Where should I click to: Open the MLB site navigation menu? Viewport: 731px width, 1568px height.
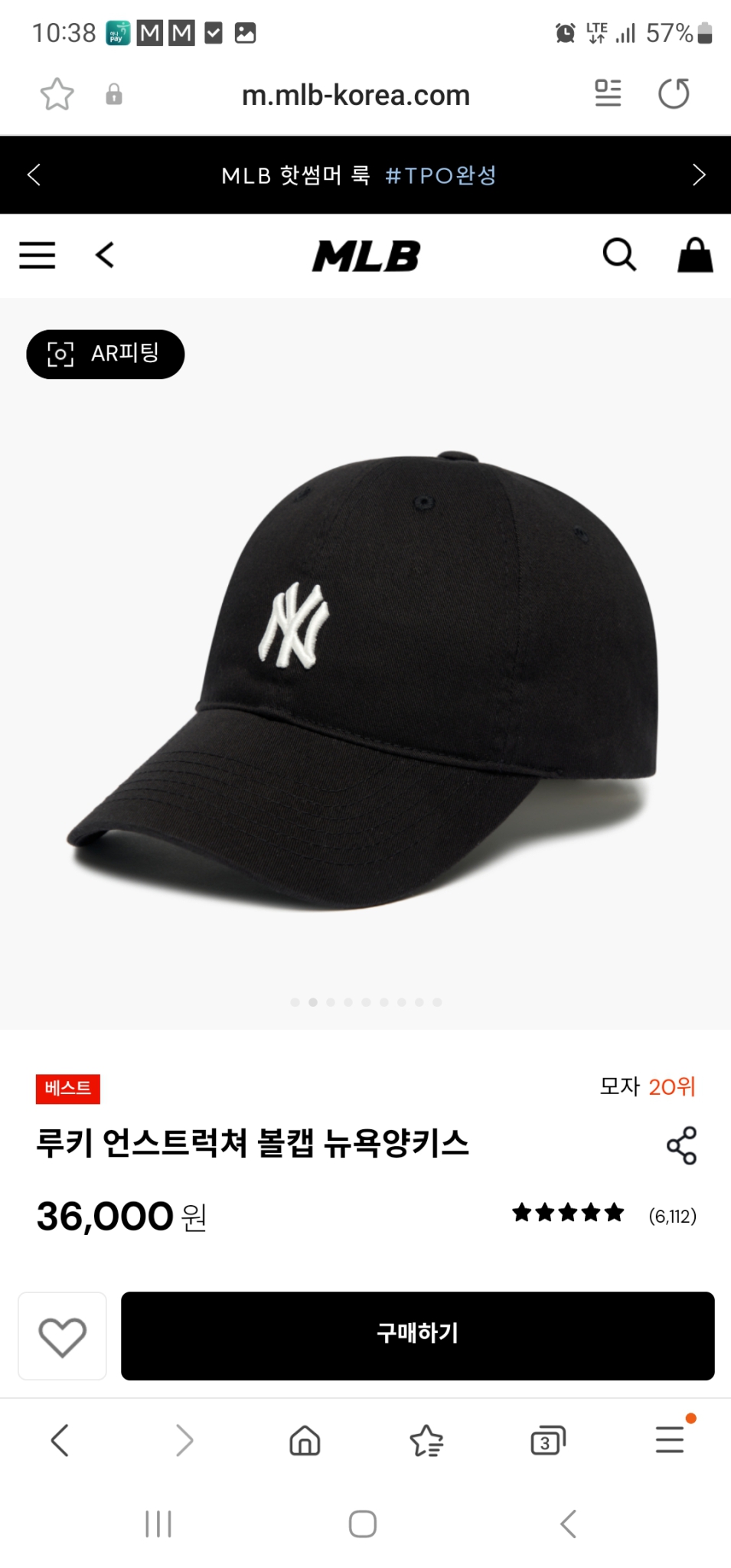(x=37, y=256)
